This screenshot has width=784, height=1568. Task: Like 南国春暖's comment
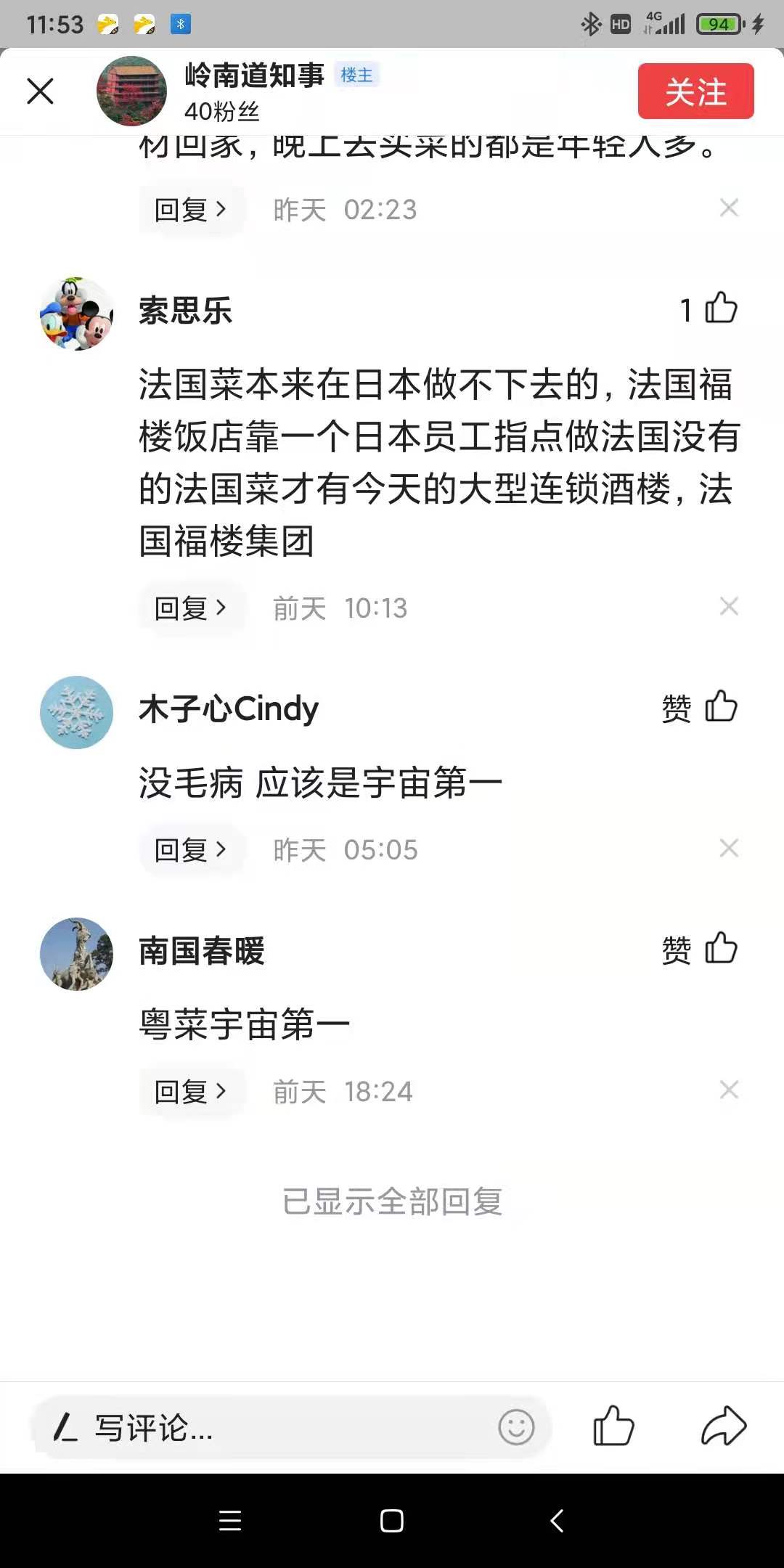pyautogui.click(x=720, y=949)
